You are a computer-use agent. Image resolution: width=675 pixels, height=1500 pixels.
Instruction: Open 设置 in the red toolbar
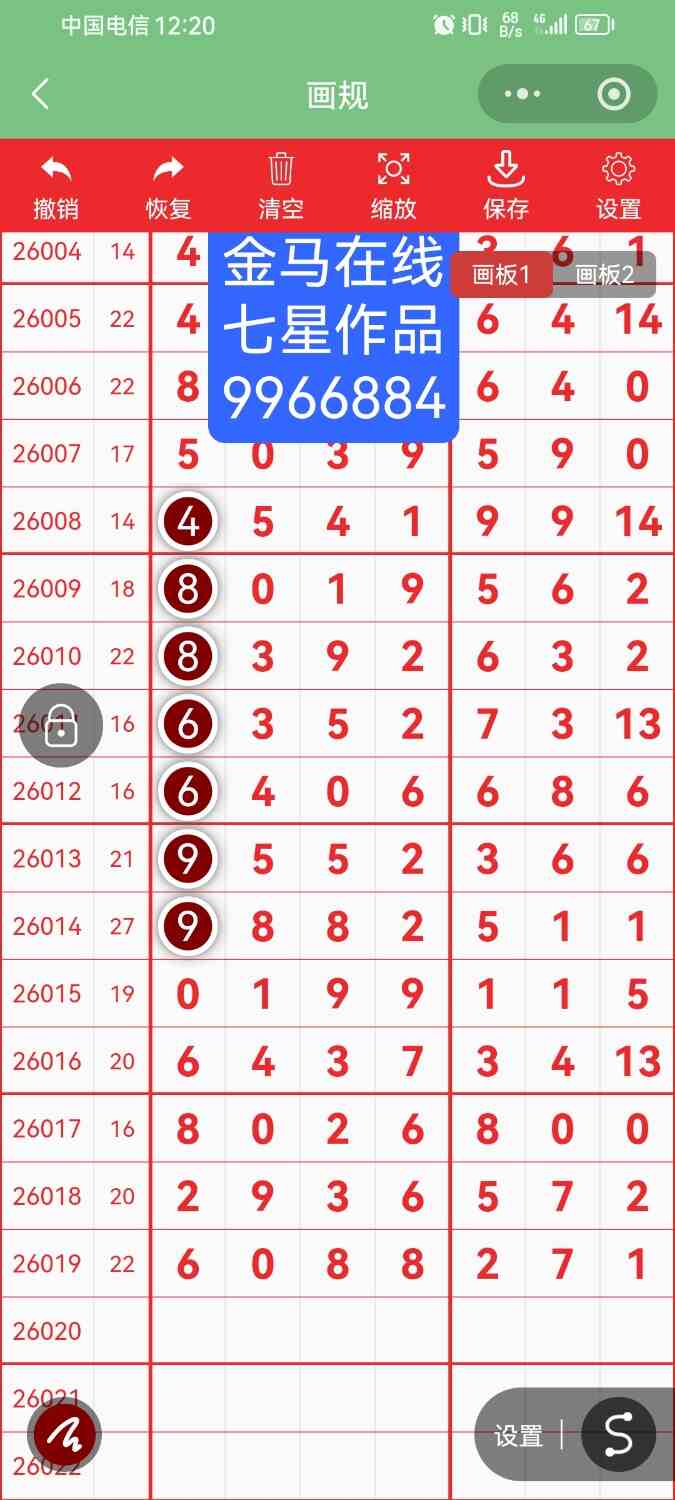pos(619,186)
